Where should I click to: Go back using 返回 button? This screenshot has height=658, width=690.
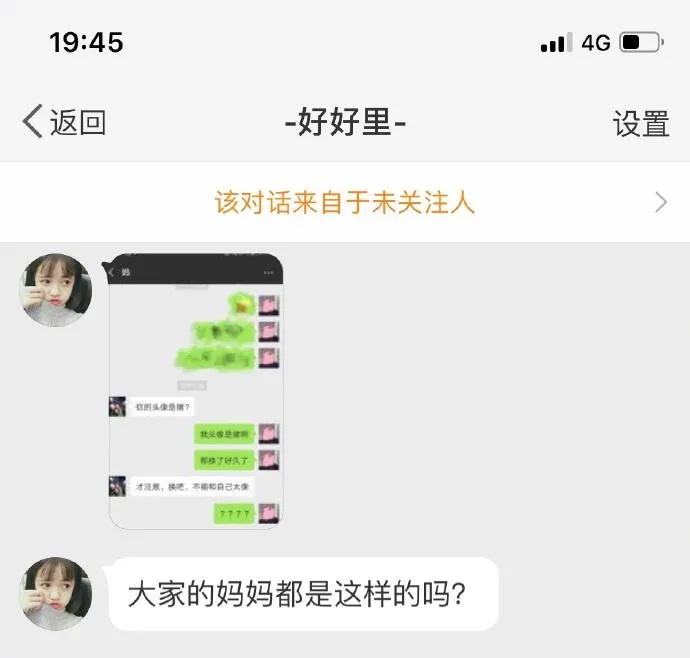[64, 123]
